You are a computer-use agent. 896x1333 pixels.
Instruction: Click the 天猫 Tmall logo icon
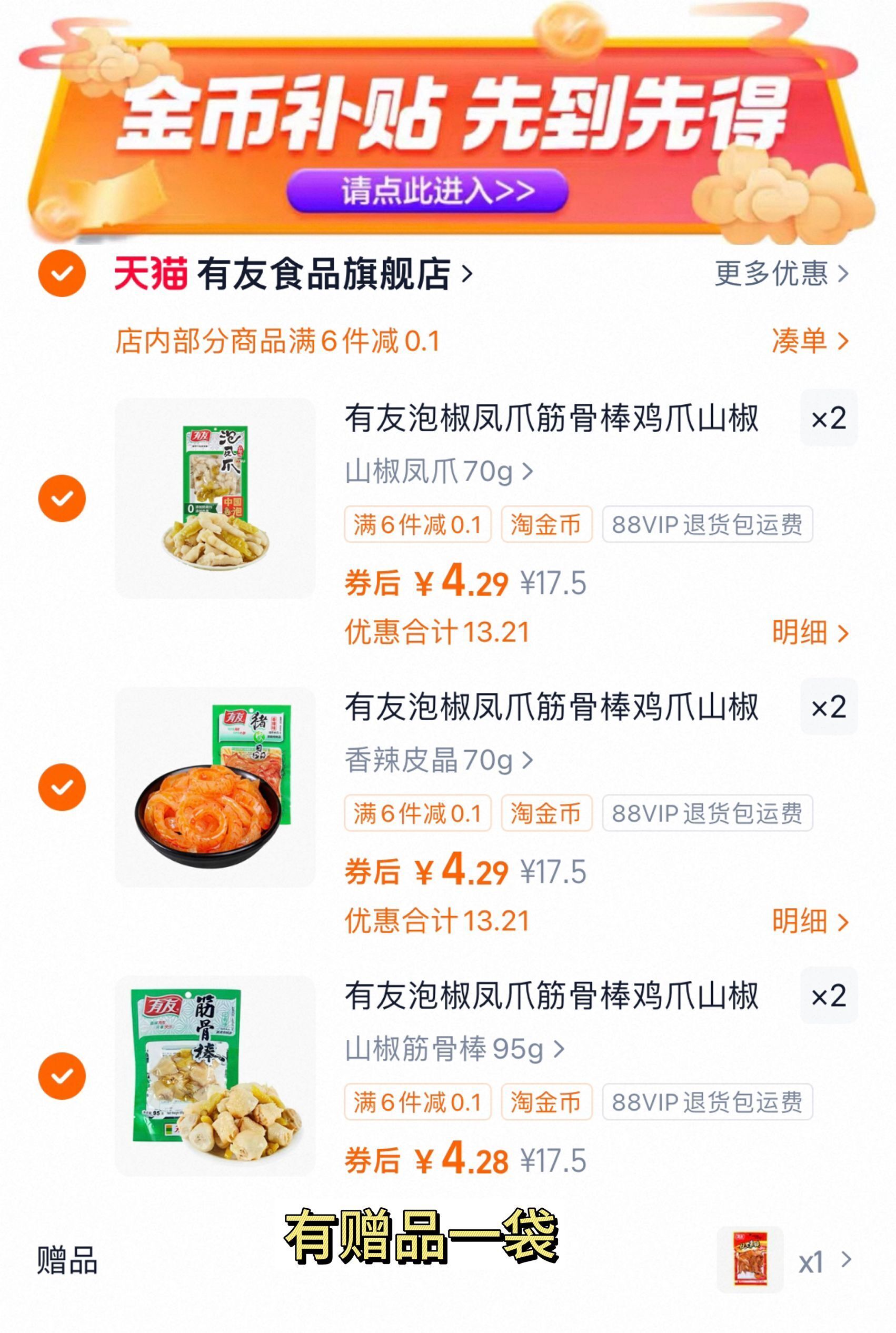pos(151,274)
